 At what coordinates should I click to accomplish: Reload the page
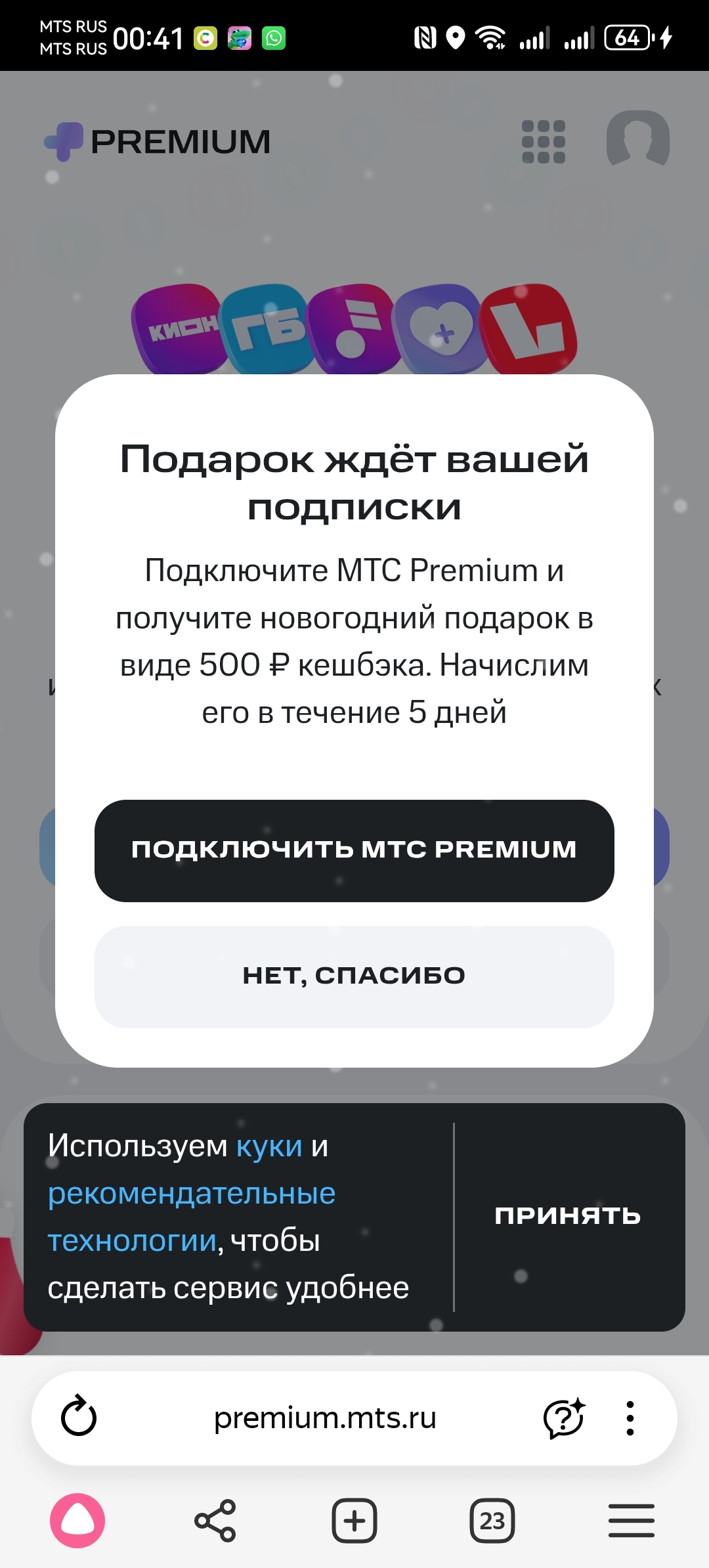click(x=79, y=1417)
